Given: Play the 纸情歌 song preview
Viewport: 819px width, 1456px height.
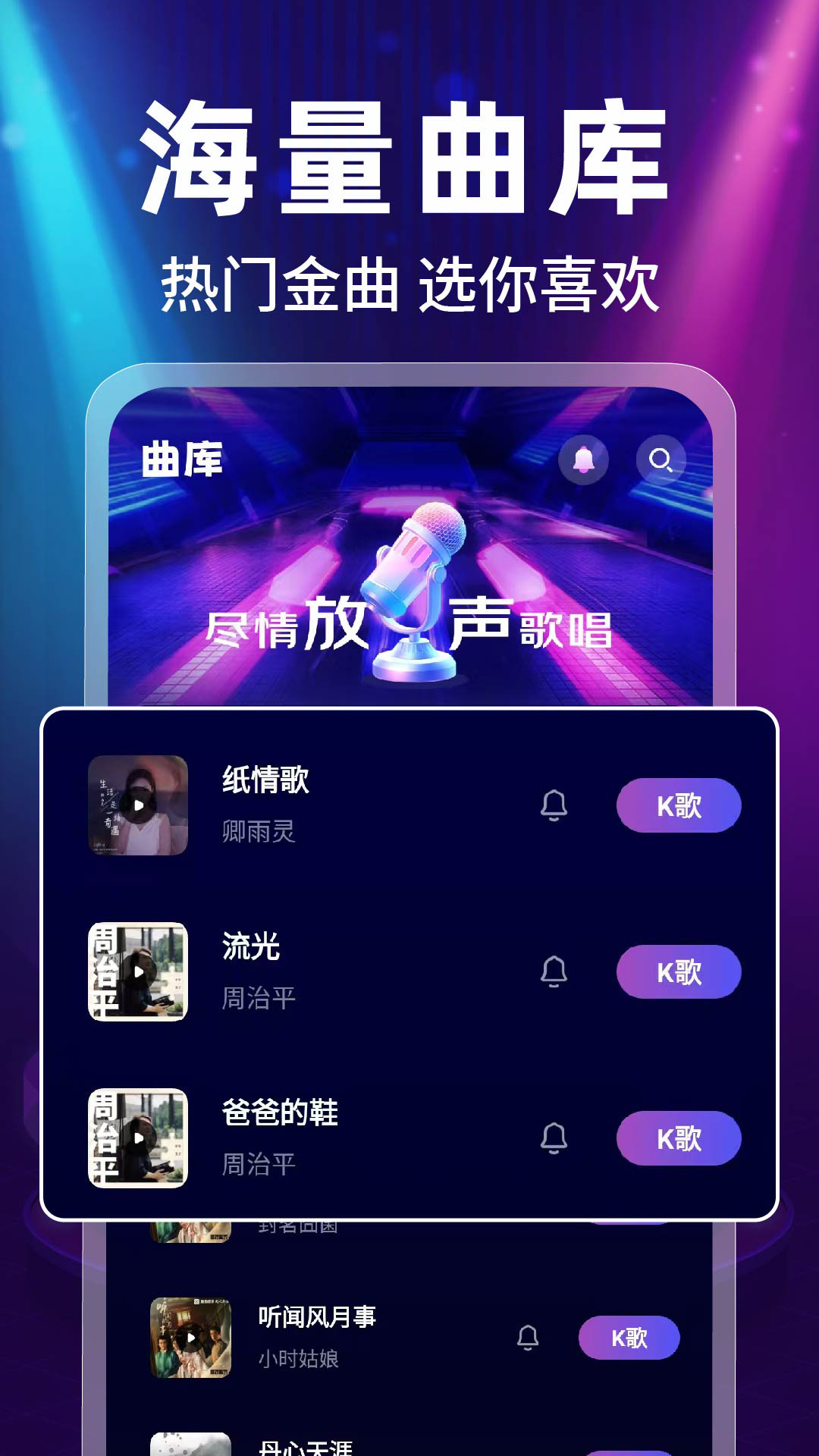Looking at the screenshot, I should (x=137, y=806).
